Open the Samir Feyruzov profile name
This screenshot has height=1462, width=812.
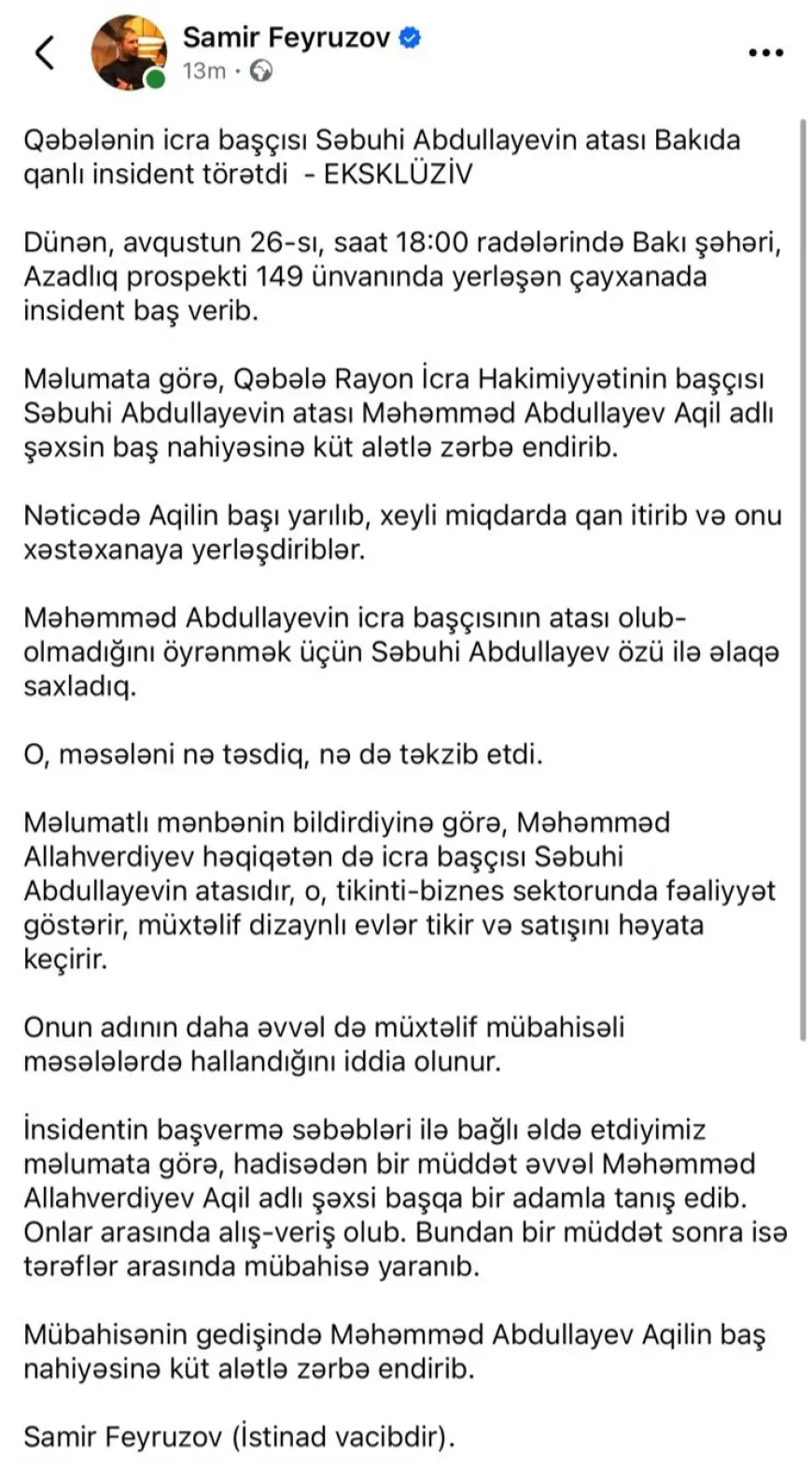[287, 37]
